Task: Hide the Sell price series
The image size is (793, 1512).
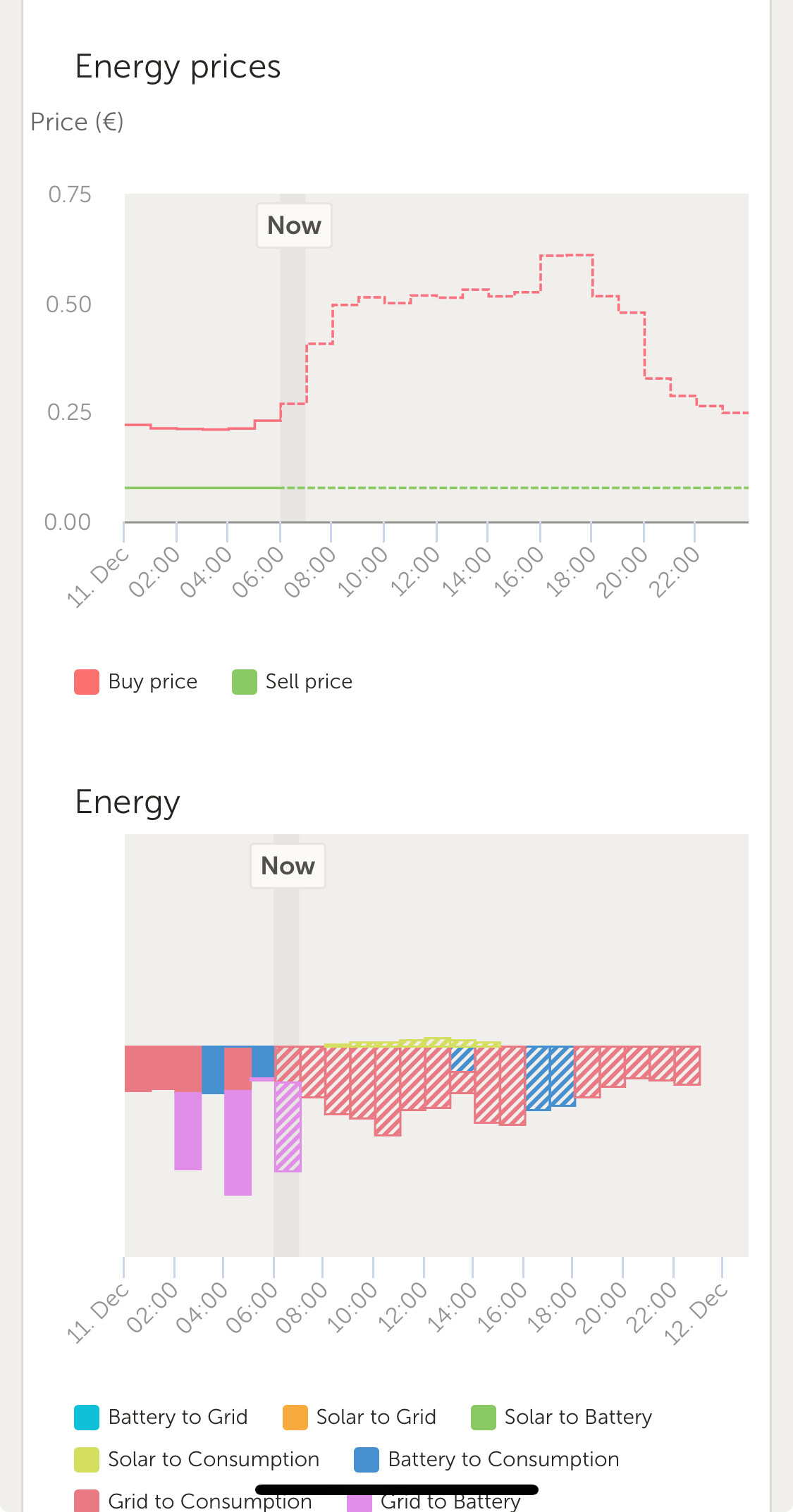Action: pos(293,681)
